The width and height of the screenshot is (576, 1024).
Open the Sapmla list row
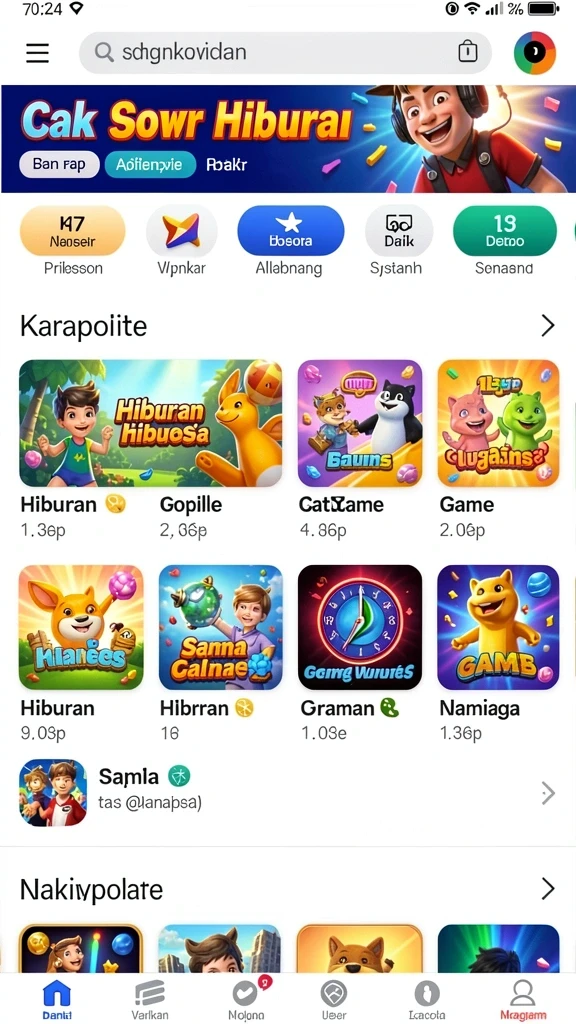(x=288, y=793)
